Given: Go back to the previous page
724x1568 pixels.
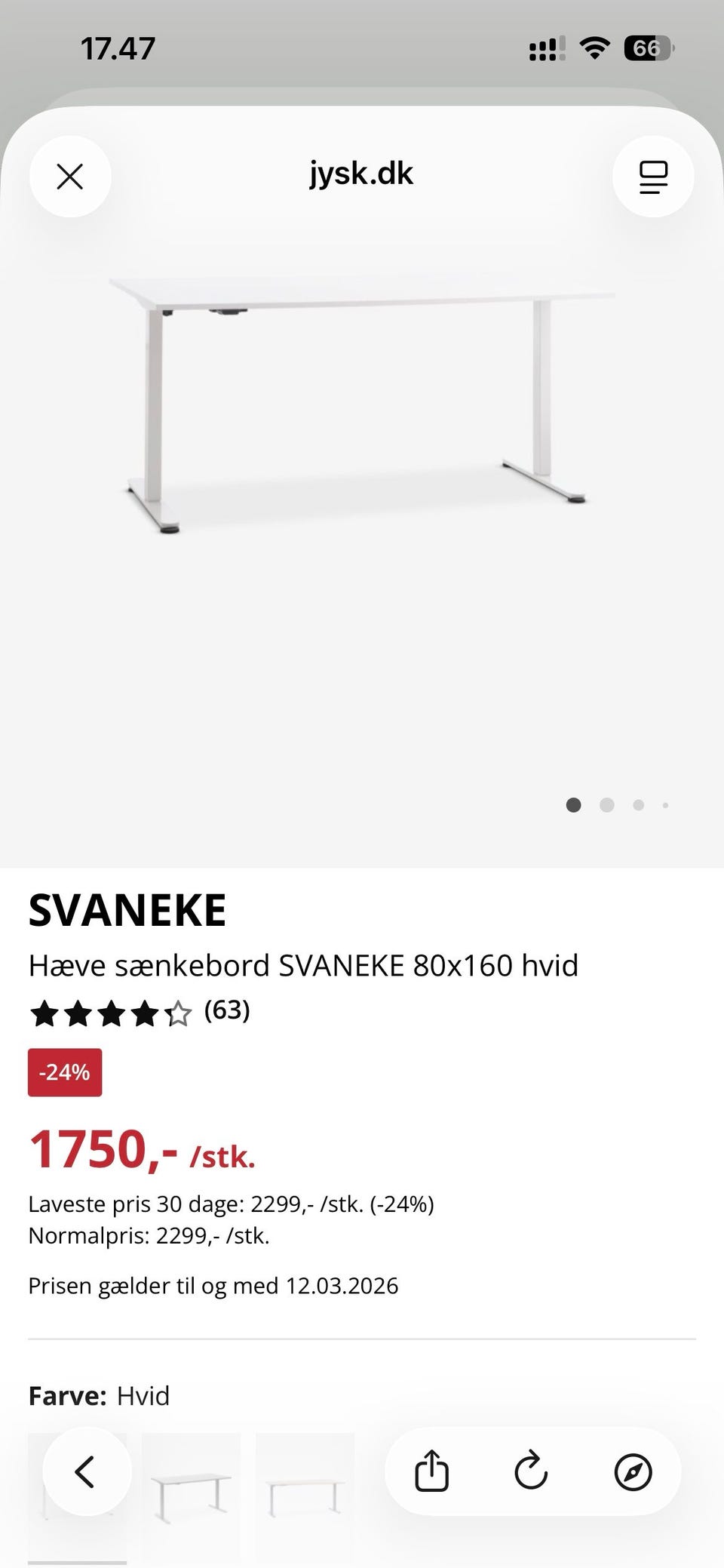Looking at the screenshot, I should 86,1471.
